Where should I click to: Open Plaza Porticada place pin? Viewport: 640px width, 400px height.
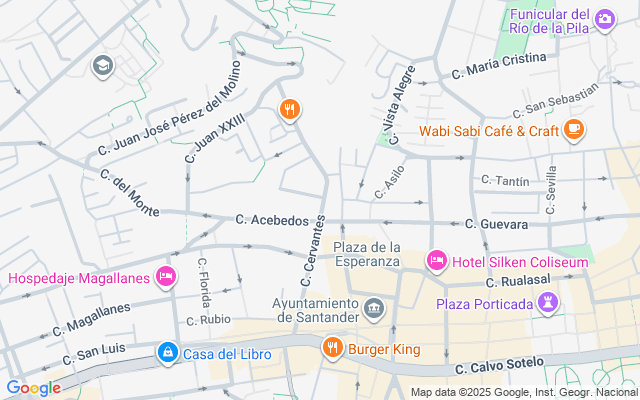(547, 302)
